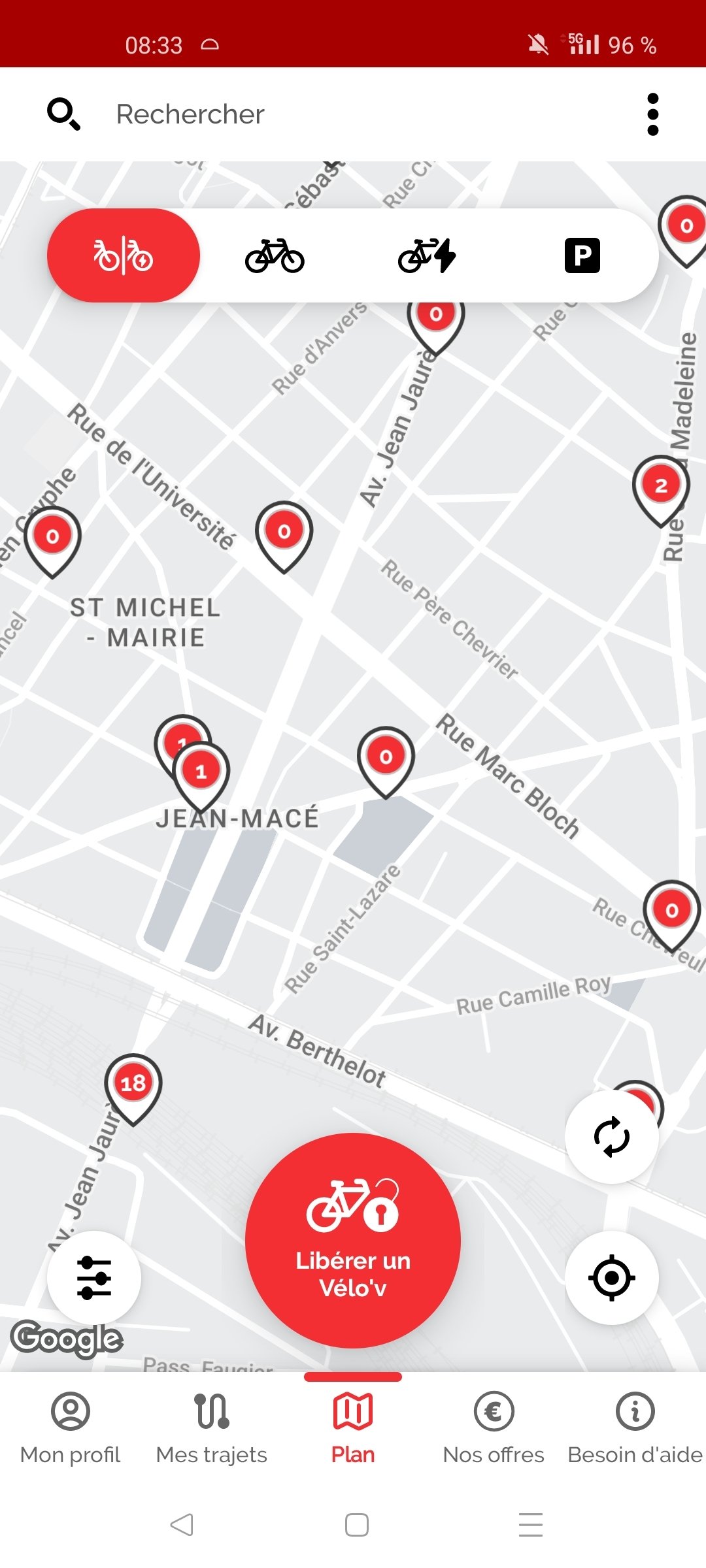Filter by mechanical bikes only
706x1568 pixels.
click(x=275, y=255)
